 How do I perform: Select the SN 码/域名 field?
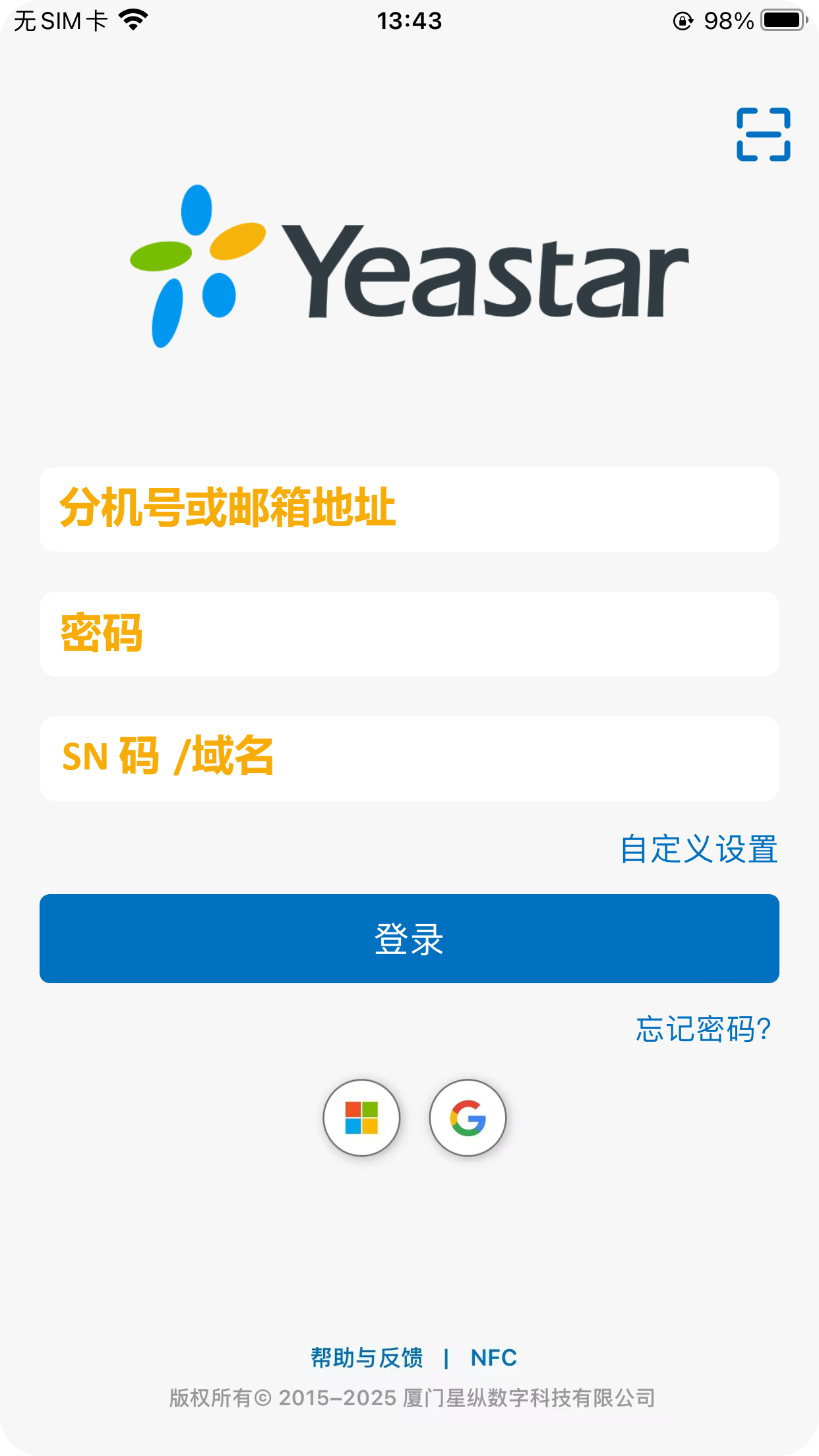409,758
